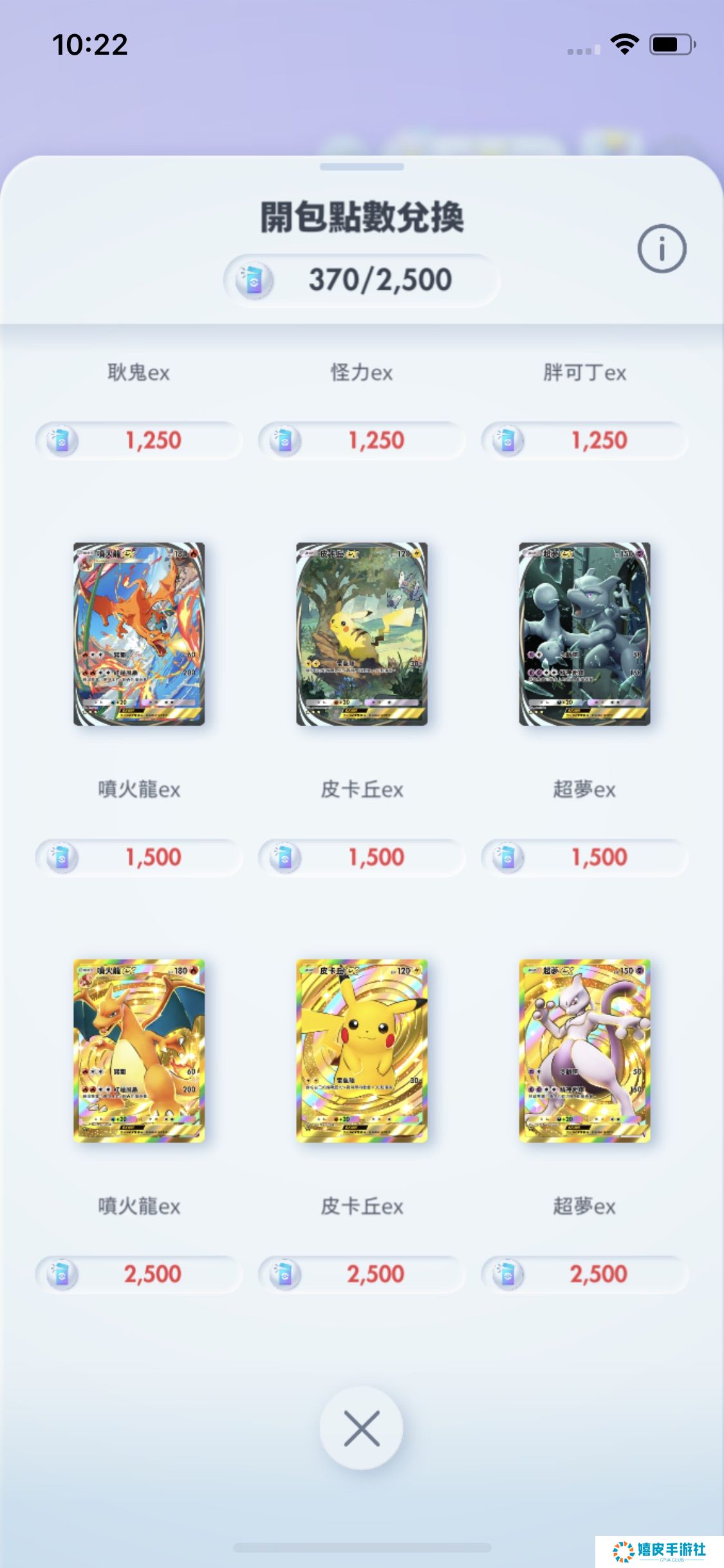
Task: Open the immersive 超夢ex card priced 1,500
Action: pyautogui.click(x=584, y=634)
